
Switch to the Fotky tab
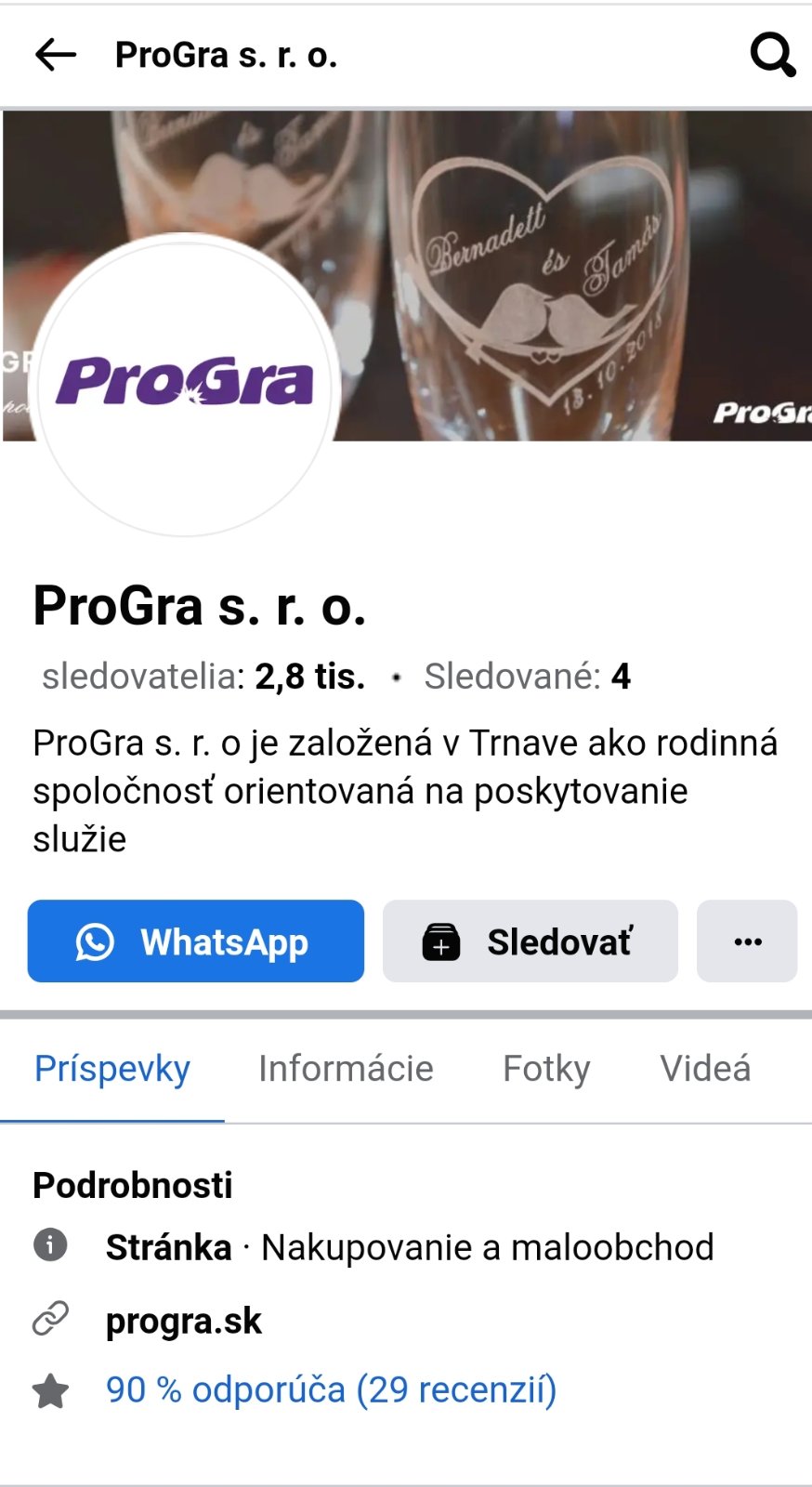pos(546,1069)
